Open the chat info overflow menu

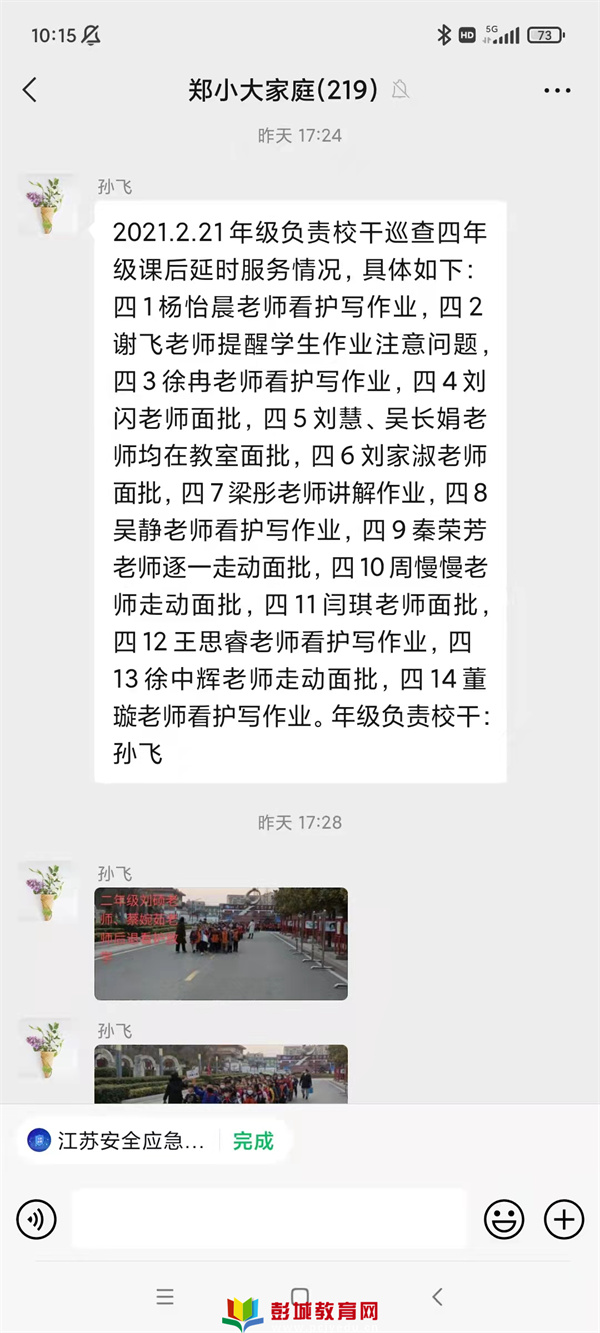(x=557, y=90)
